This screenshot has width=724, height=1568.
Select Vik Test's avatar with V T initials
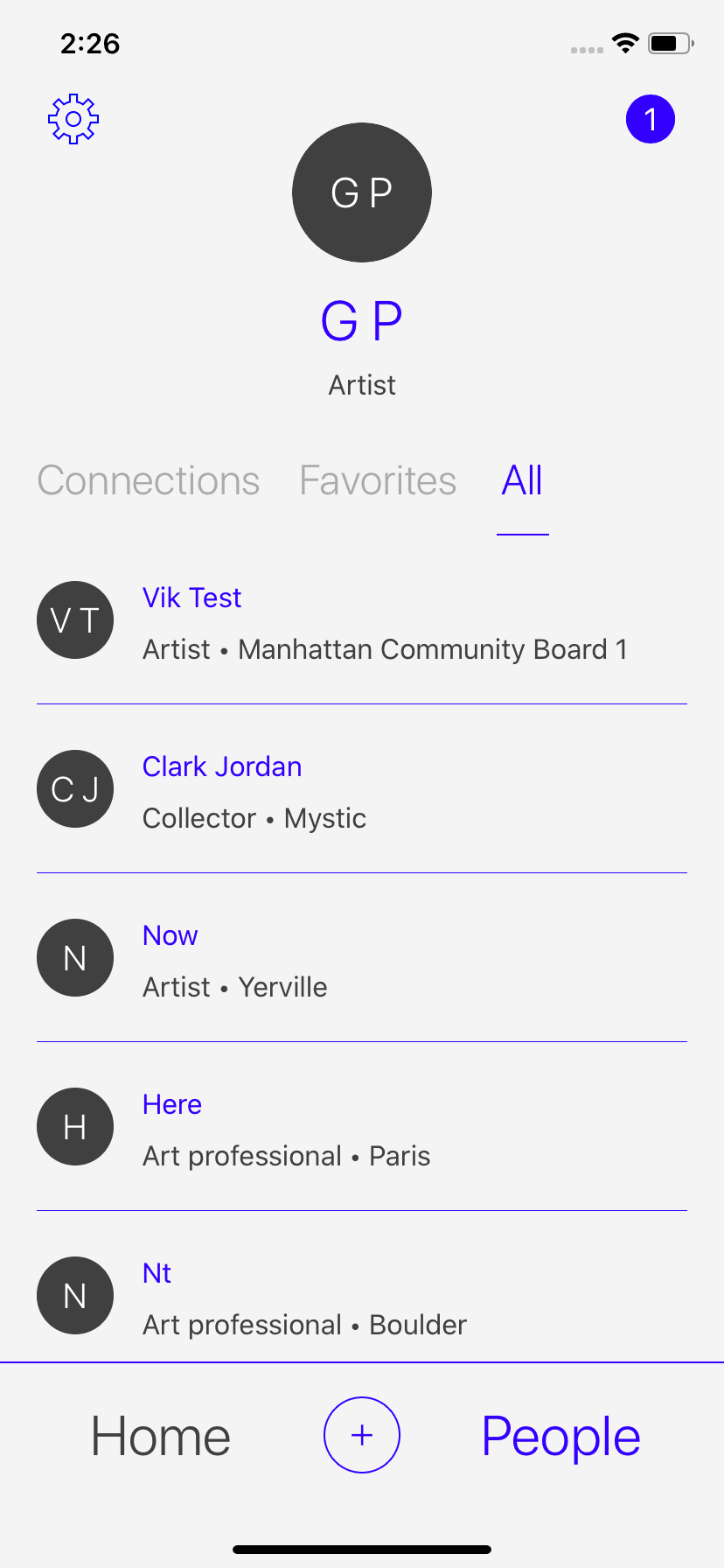(x=75, y=619)
